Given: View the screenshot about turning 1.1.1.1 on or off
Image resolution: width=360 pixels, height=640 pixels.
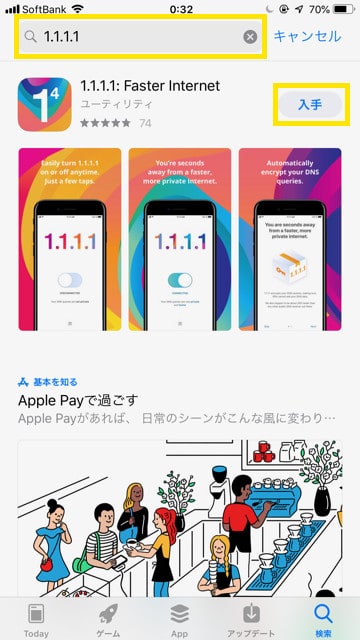Looking at the screenshot, I should coord(70,239).
